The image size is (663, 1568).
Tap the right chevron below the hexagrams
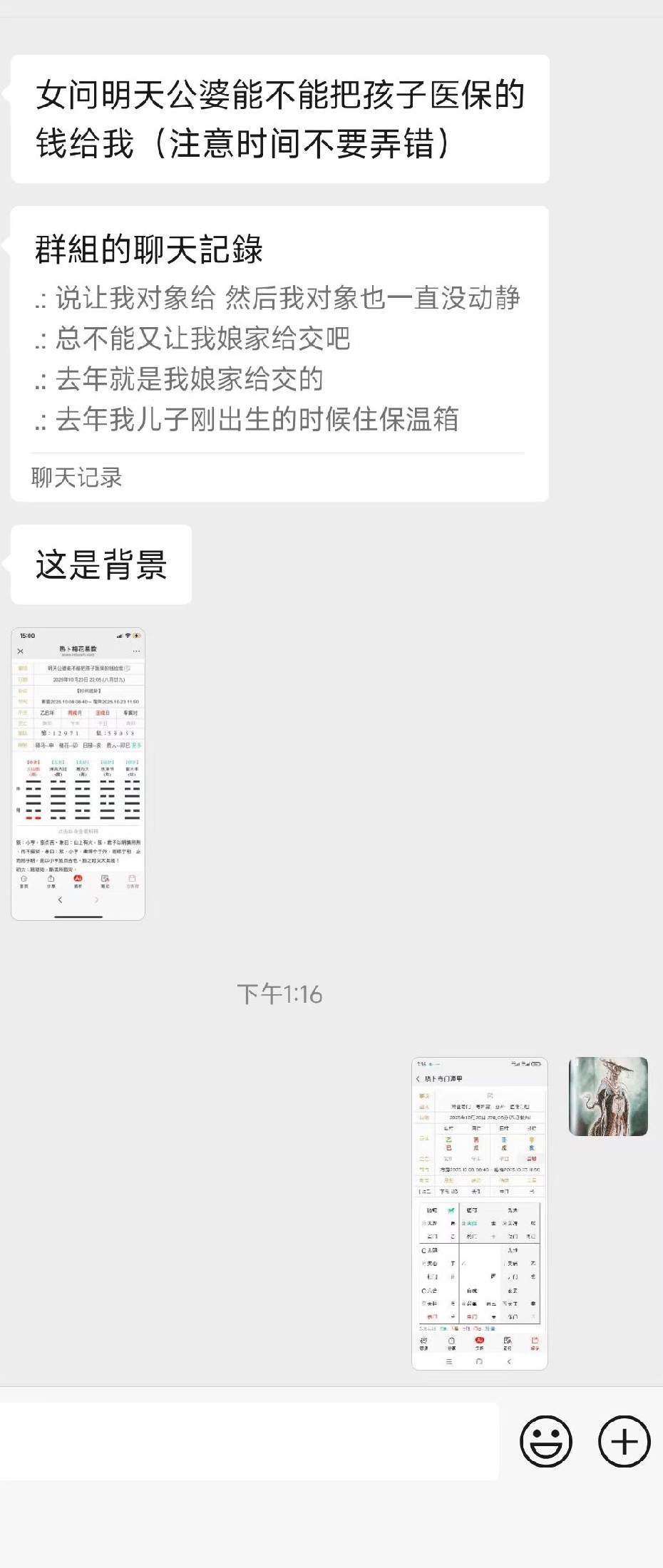click(x=96, y=899)
